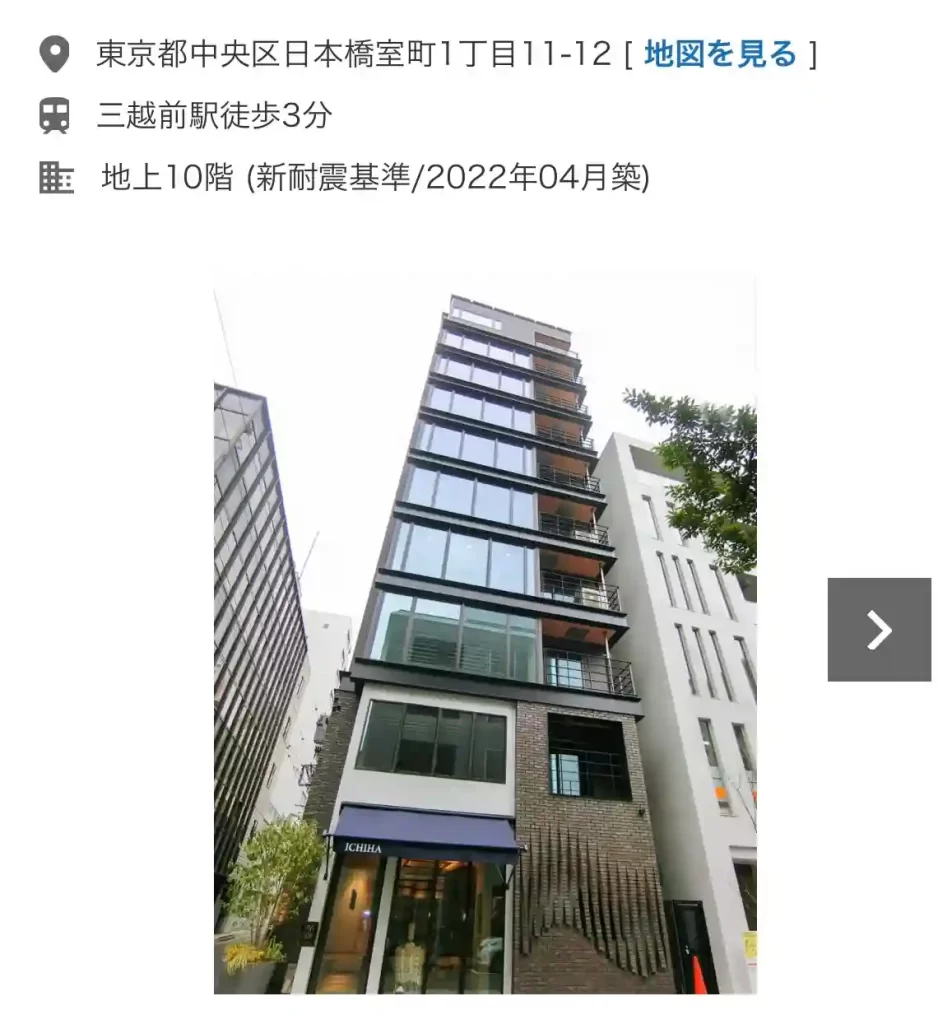Show the next building photo

pos(879,630)
